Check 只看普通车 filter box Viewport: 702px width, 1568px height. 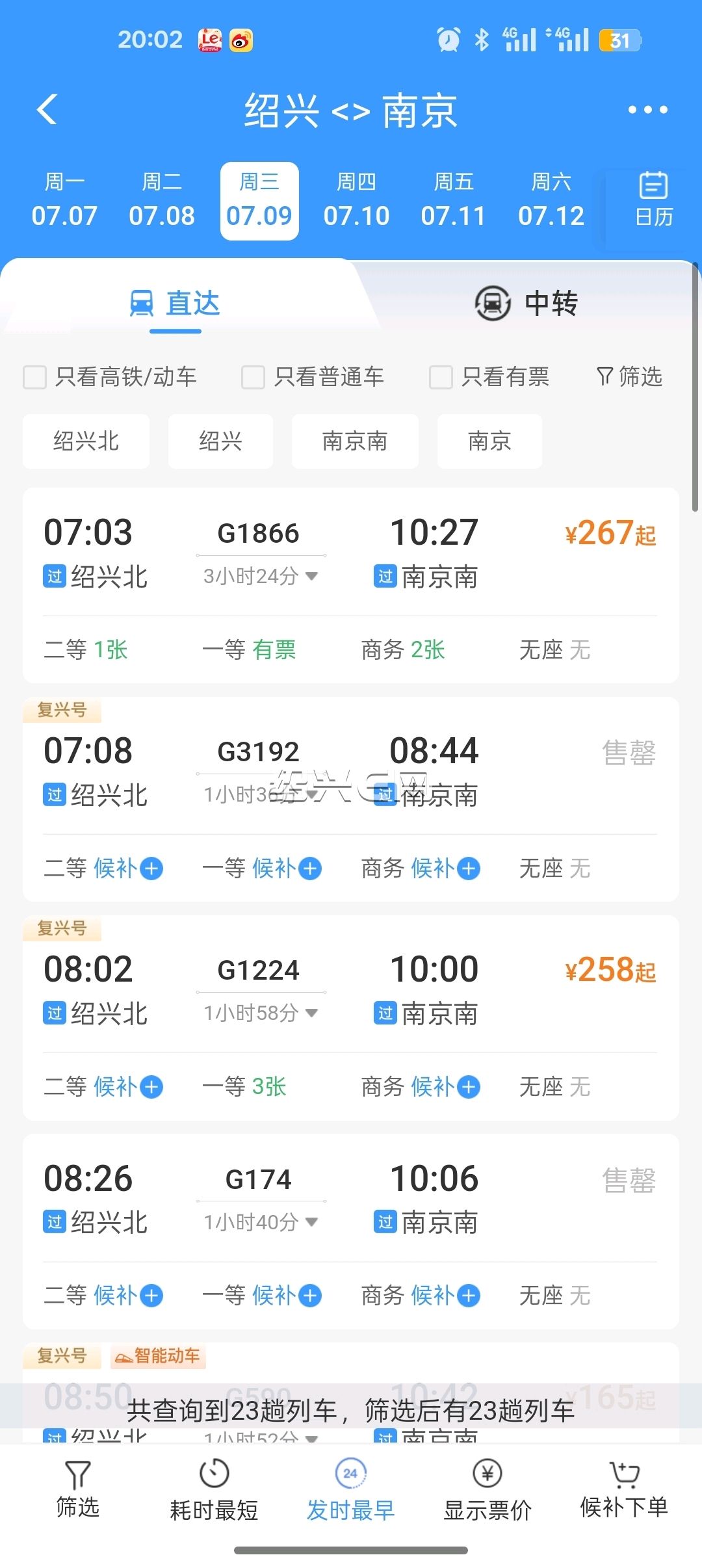[x=253, y=377]
